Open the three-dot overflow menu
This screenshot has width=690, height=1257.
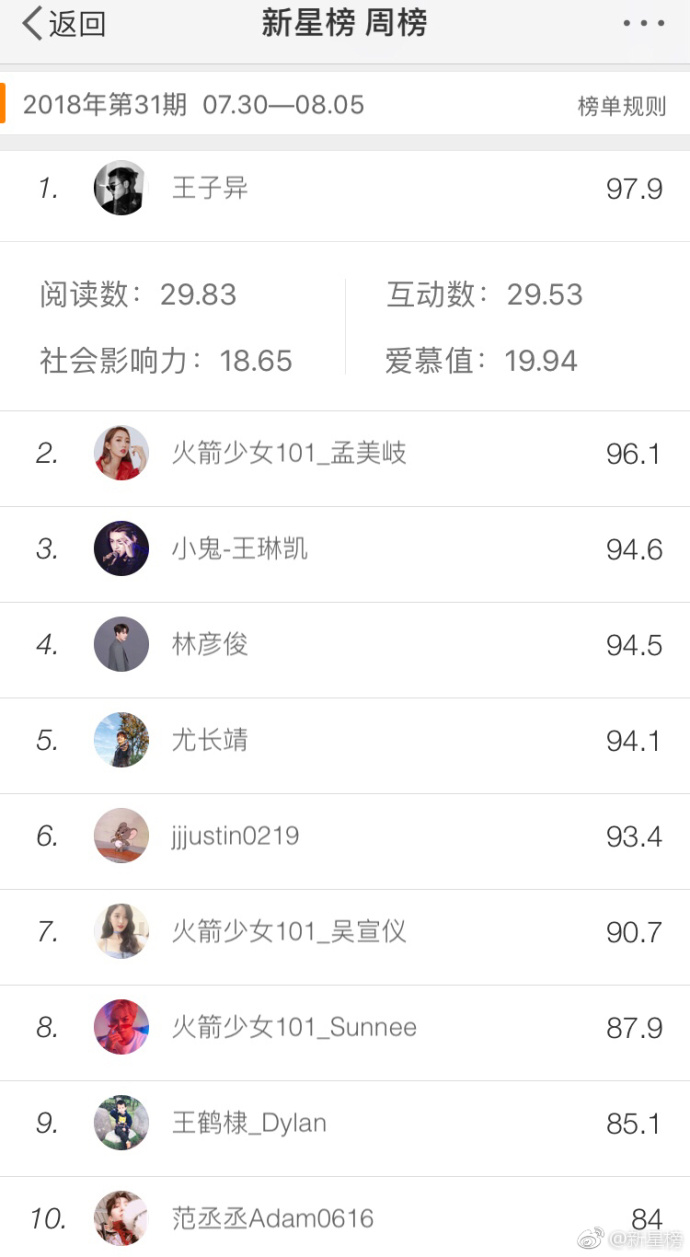pos(642,24)
